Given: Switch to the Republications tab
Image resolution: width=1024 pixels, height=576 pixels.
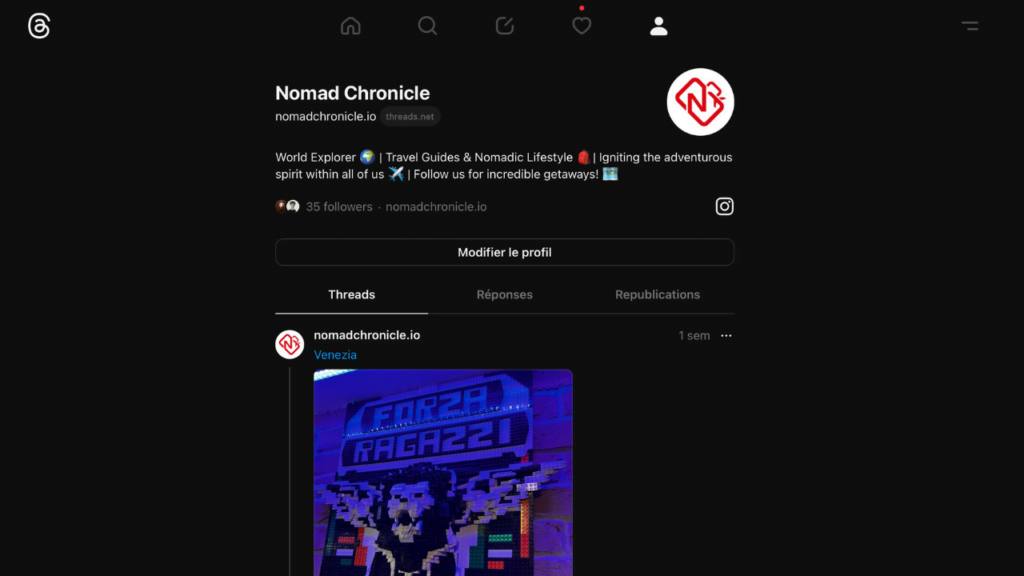Looking at the screenshot, I should [657, 295].
